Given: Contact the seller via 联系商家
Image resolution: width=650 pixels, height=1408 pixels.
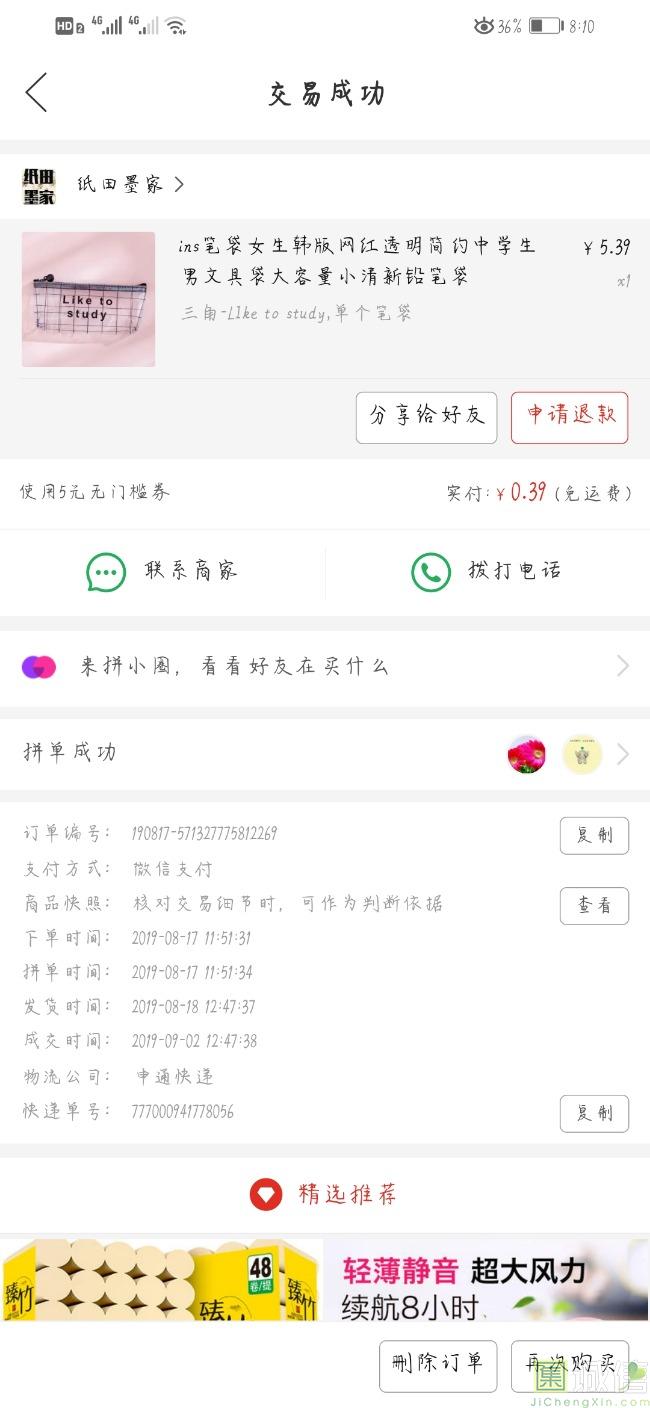Looking at the screenshot, I should click(163, 572).
